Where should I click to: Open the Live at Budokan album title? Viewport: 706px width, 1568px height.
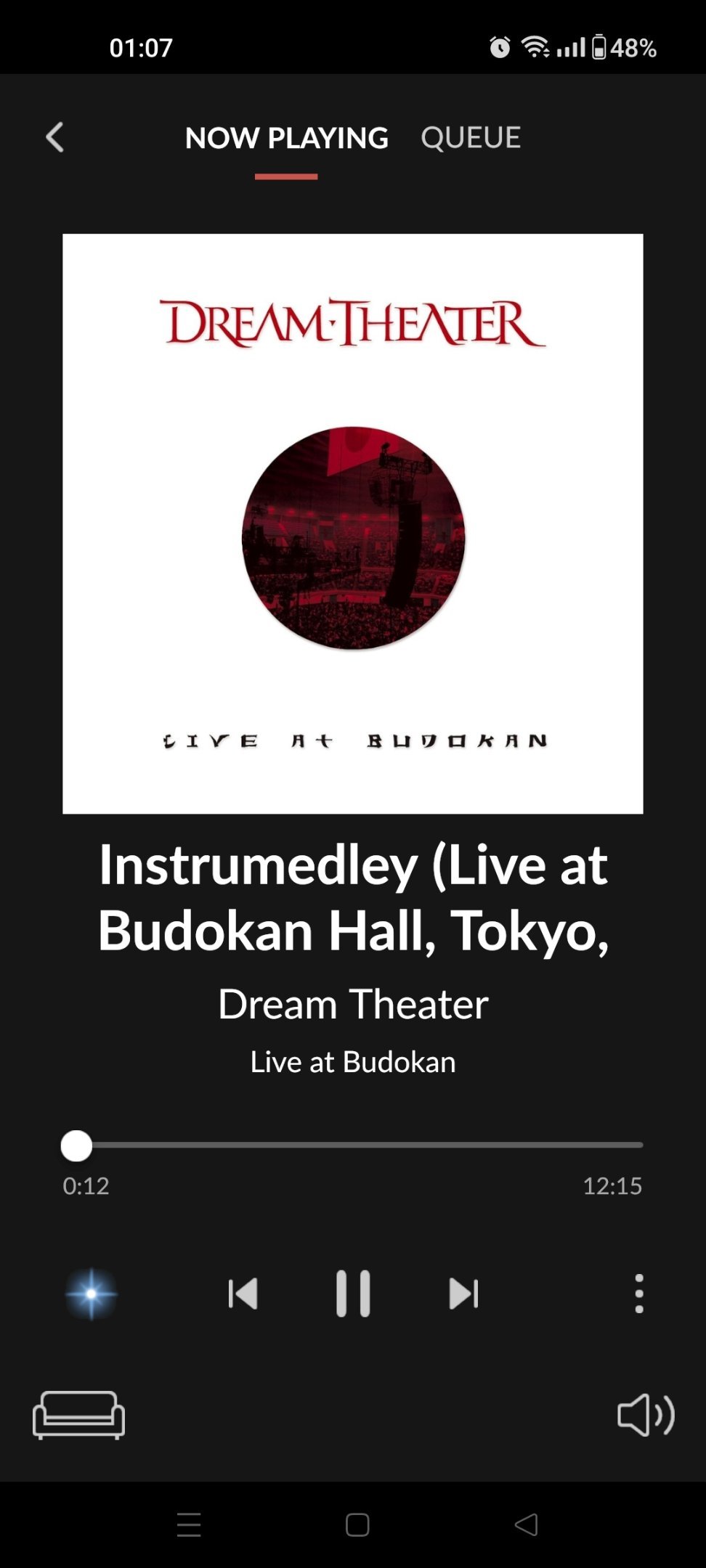353,1062
